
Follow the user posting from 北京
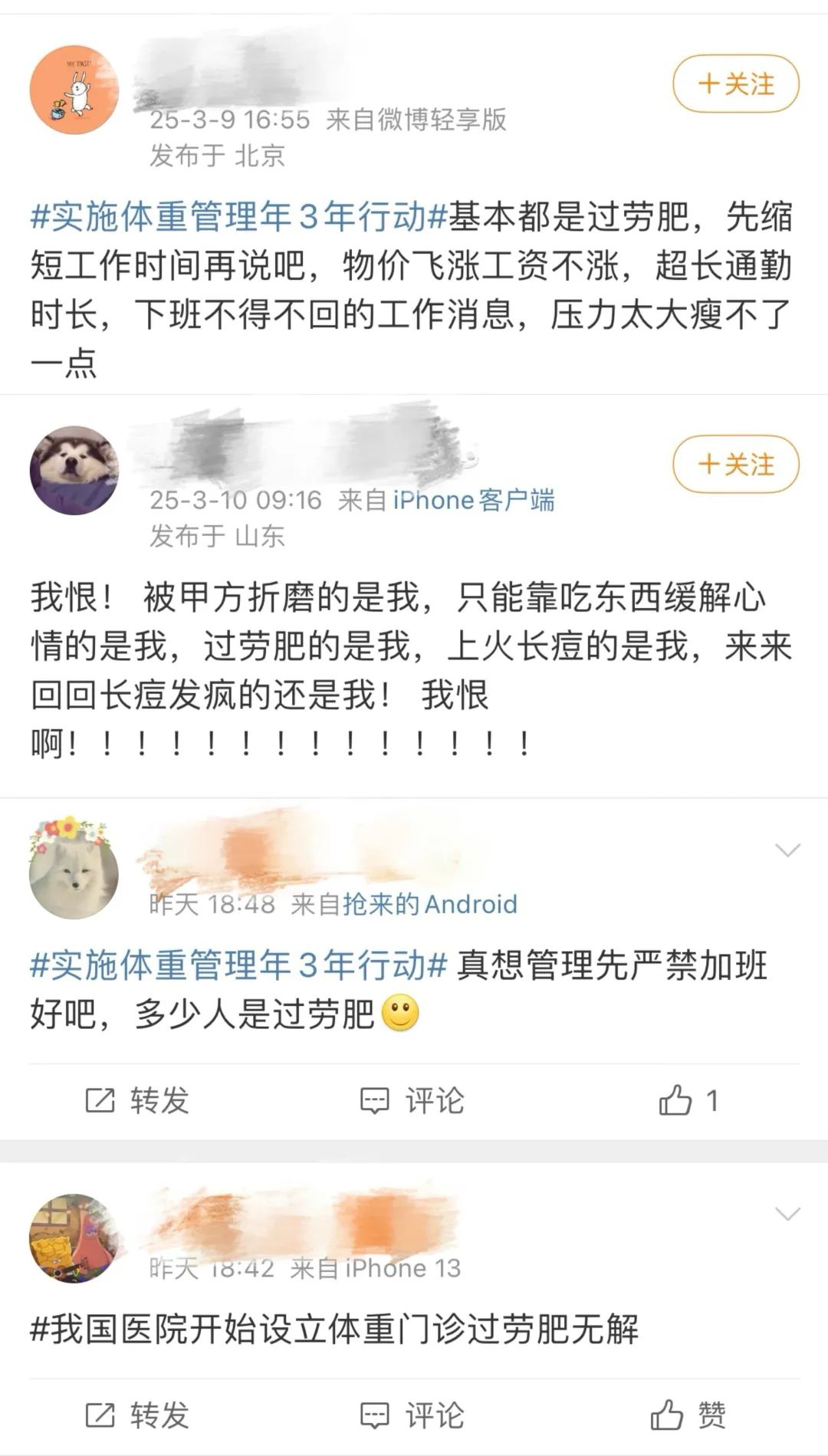(x=735, y=84)
